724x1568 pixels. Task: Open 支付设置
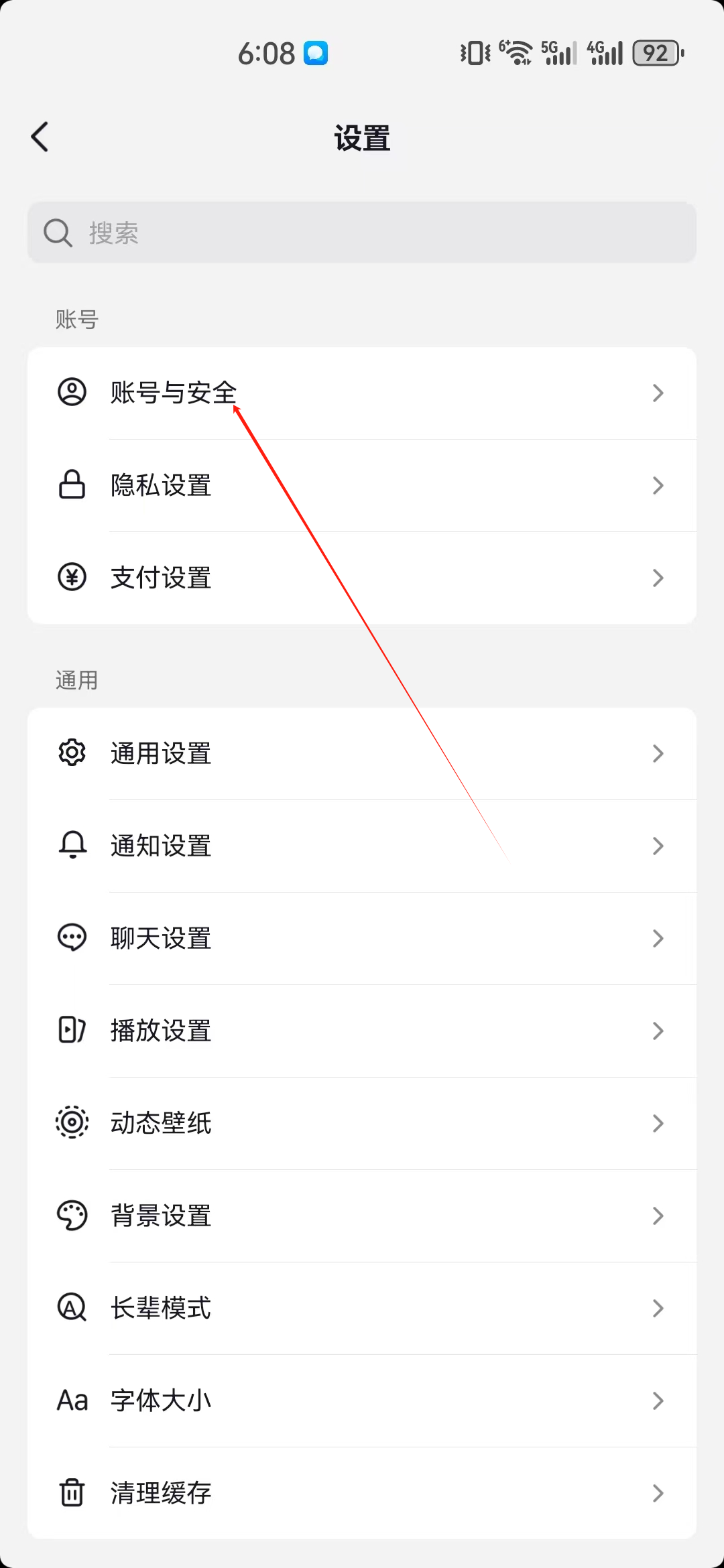(362, 578)
